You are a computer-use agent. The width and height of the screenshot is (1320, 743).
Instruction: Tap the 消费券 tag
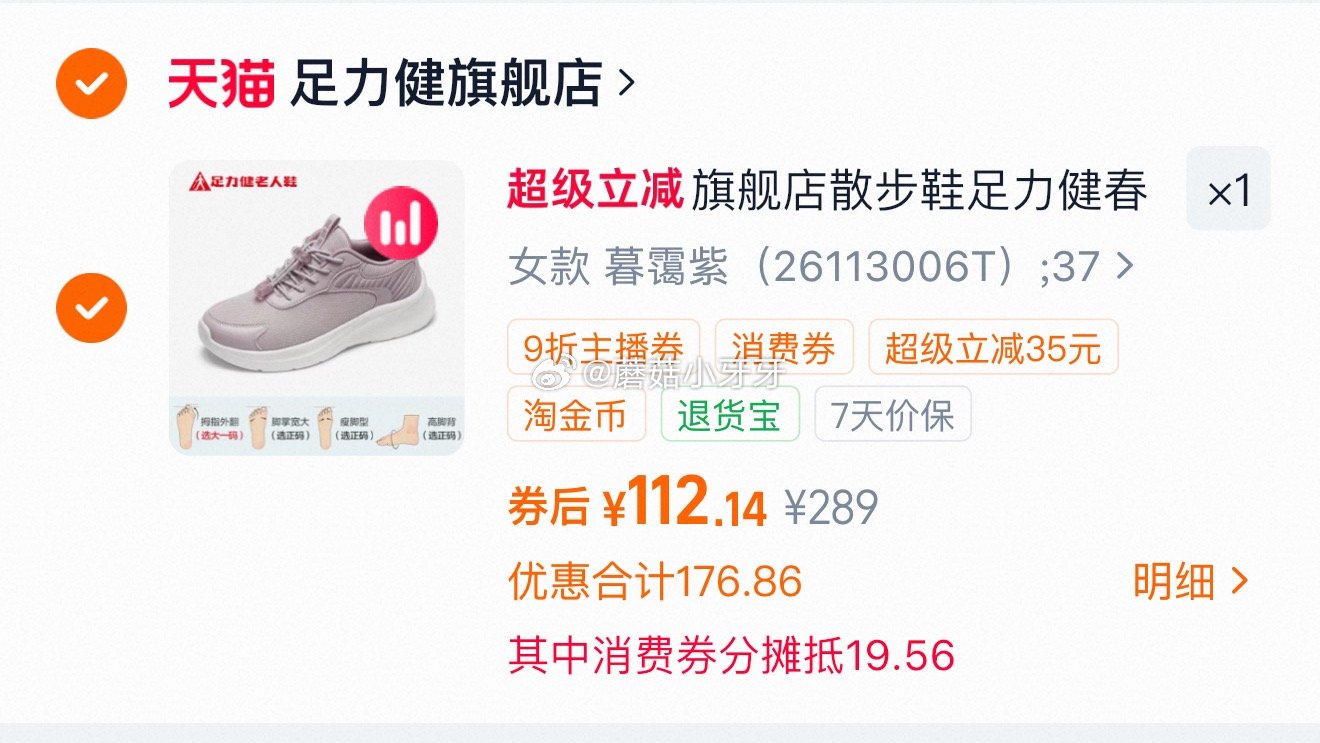coord(783,348)
